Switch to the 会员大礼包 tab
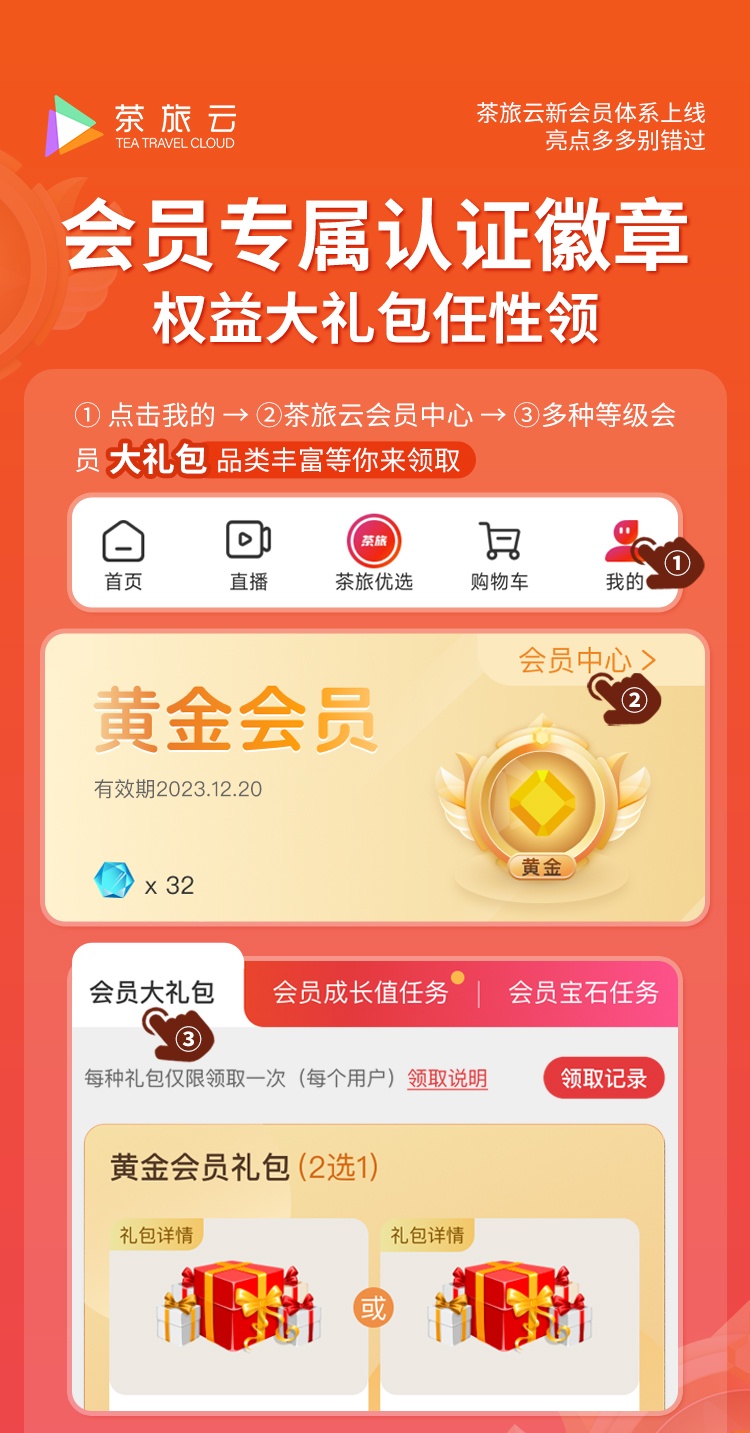This screenshot has height=1433, width=750. pos(155,993)
